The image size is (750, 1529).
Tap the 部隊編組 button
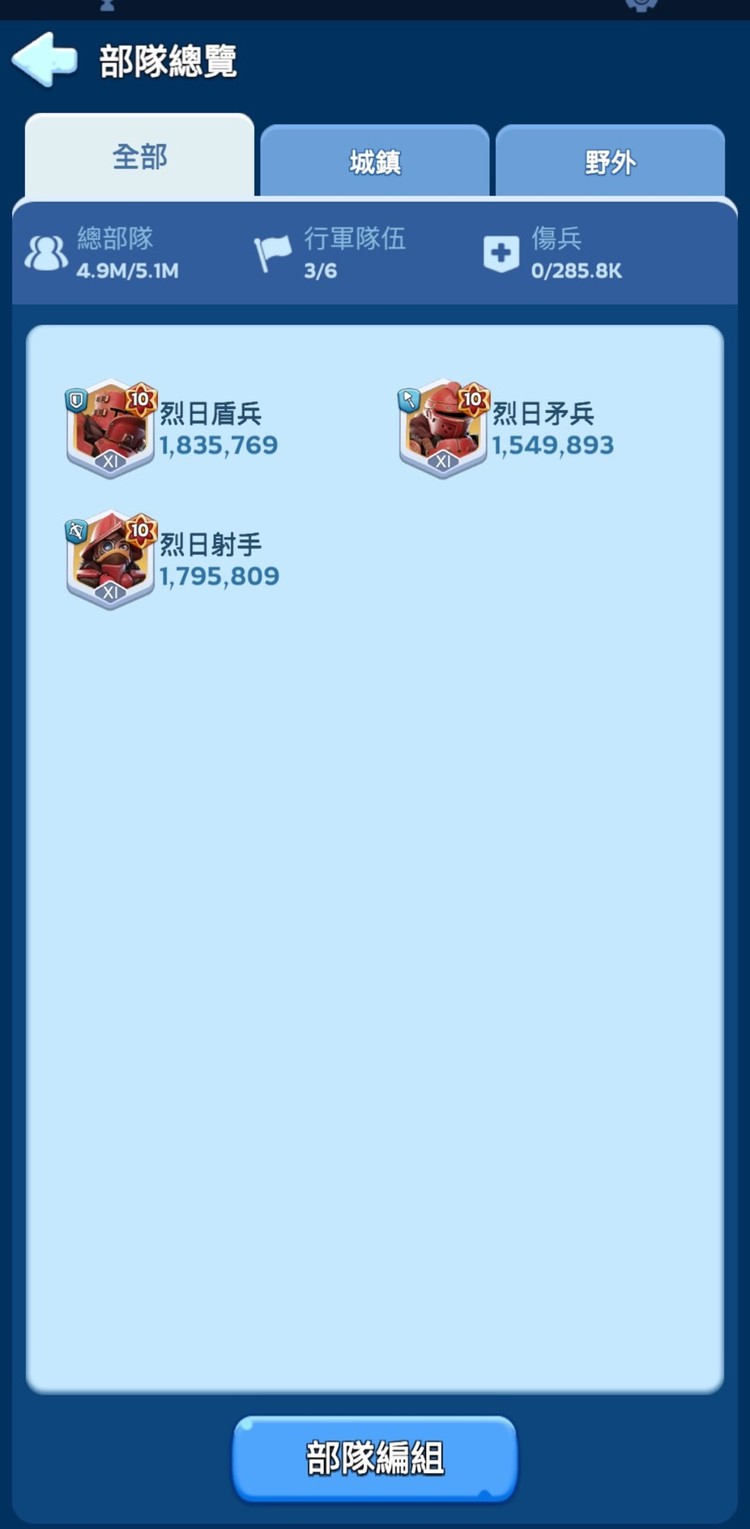point(375,1458)
